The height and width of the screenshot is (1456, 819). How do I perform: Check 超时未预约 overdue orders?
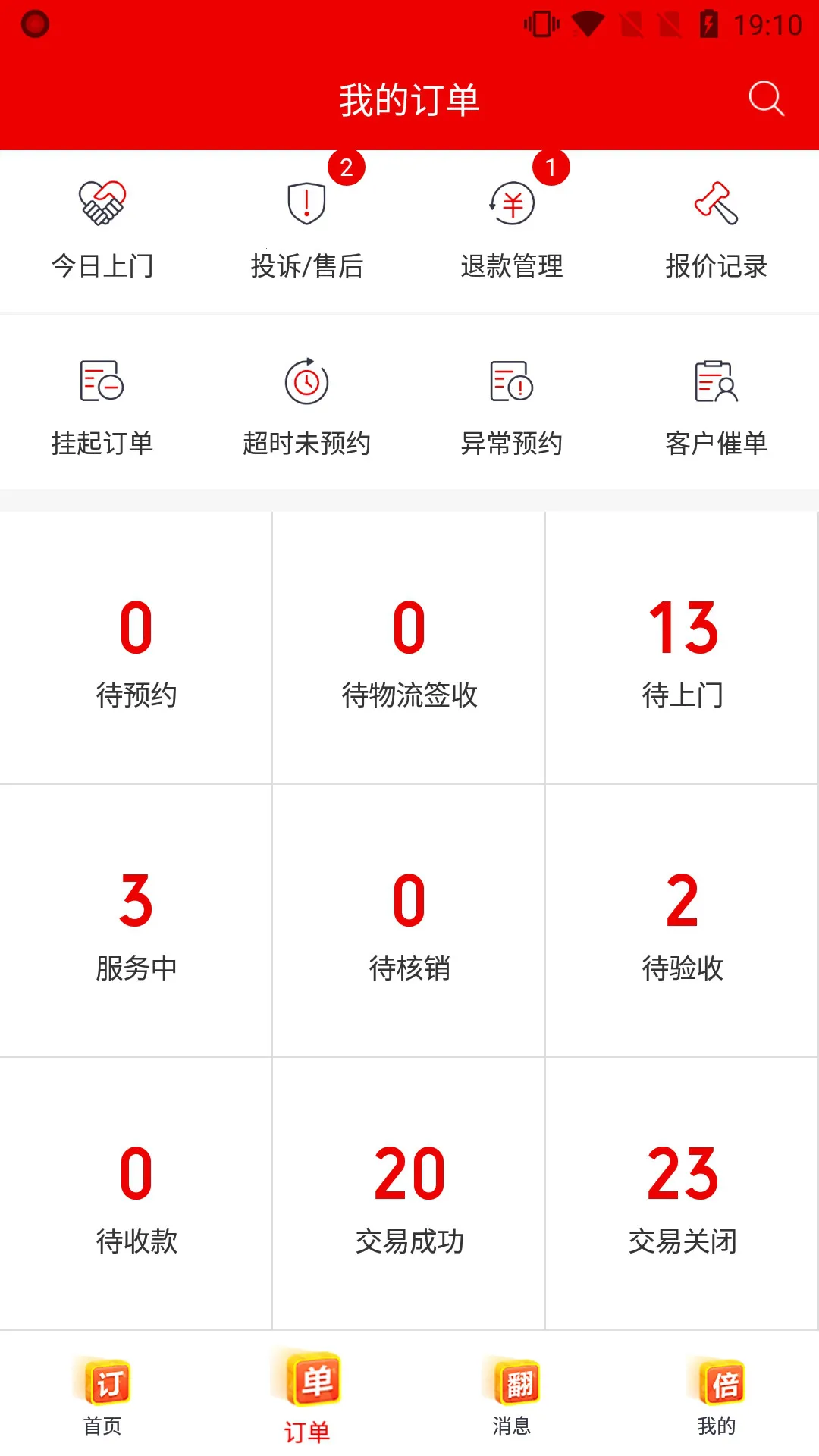point(307,407)
